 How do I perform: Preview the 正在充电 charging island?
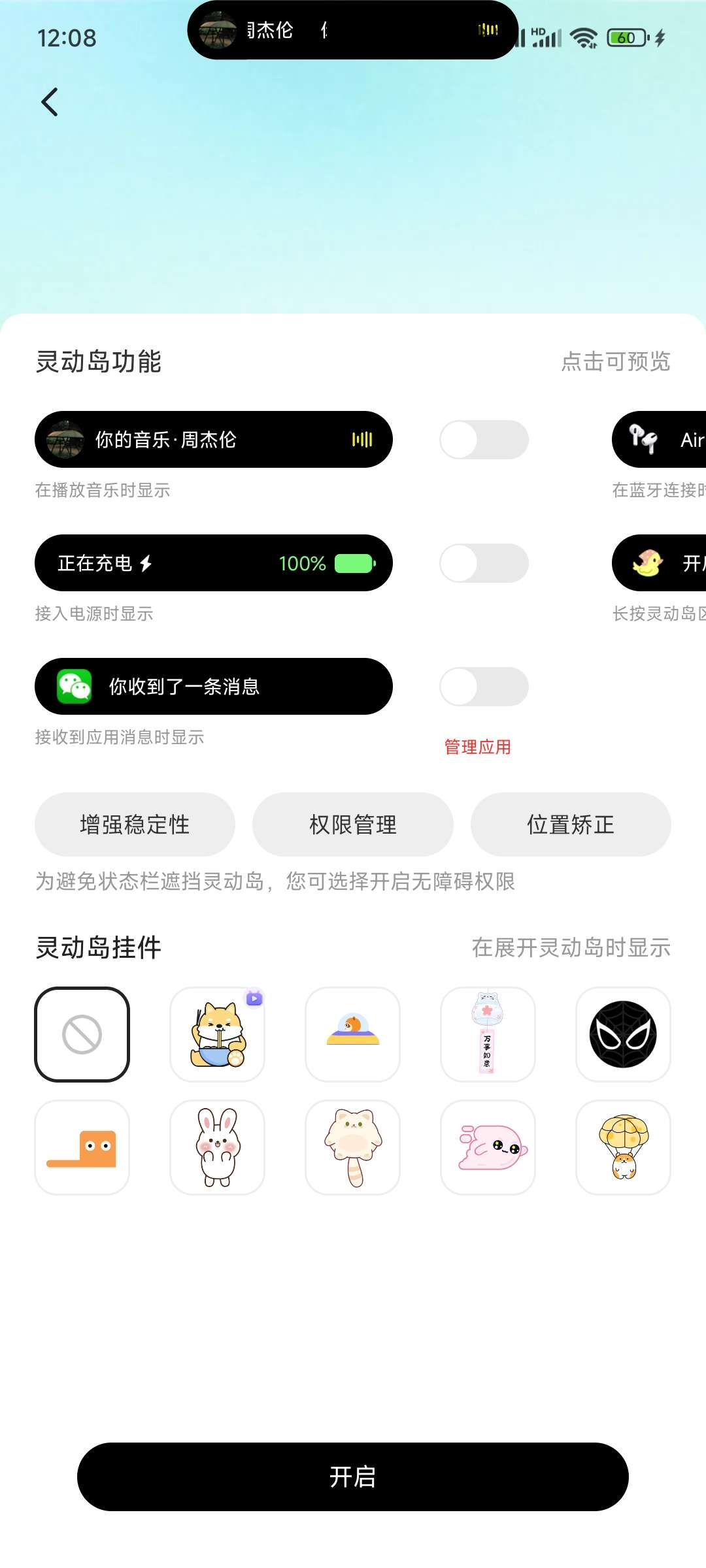(x=214, y=563)
